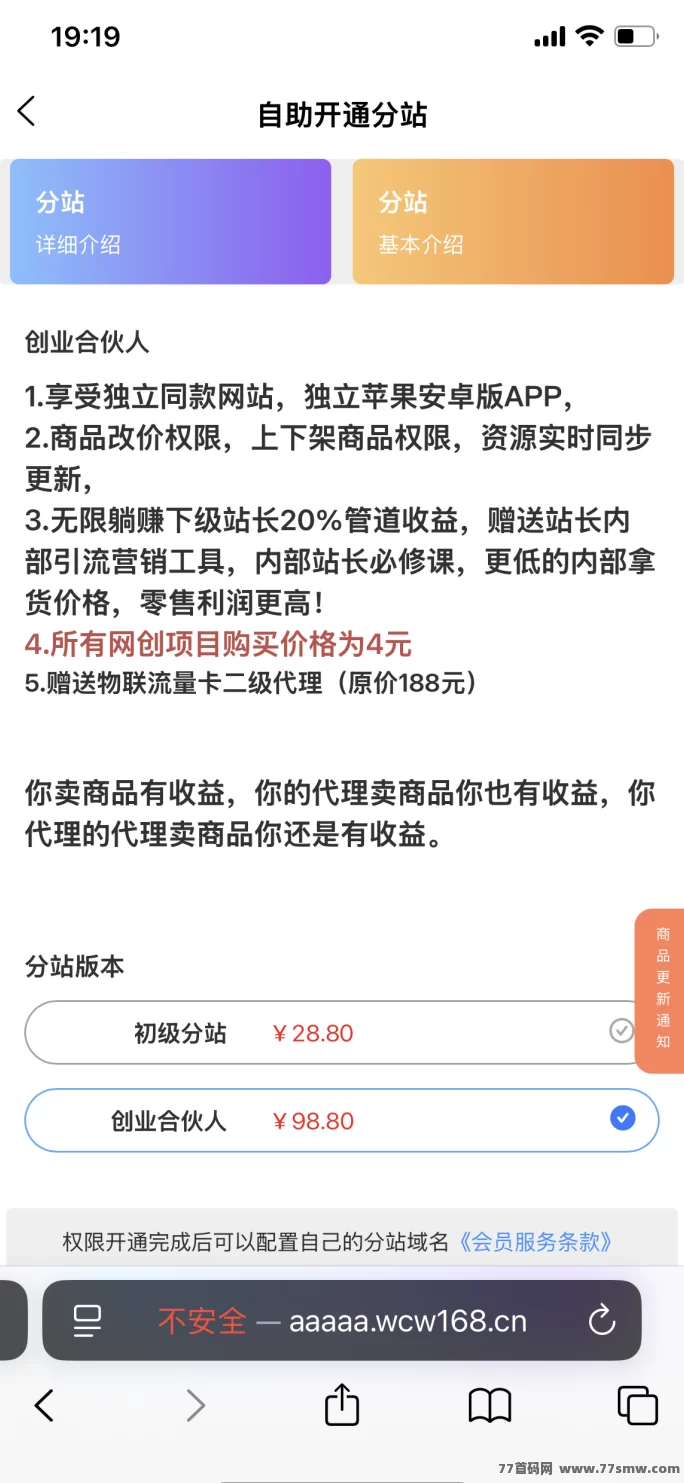Show all open Safari tabs
The width and height of the screenshot is (684, 1483).
point(637,1405)
